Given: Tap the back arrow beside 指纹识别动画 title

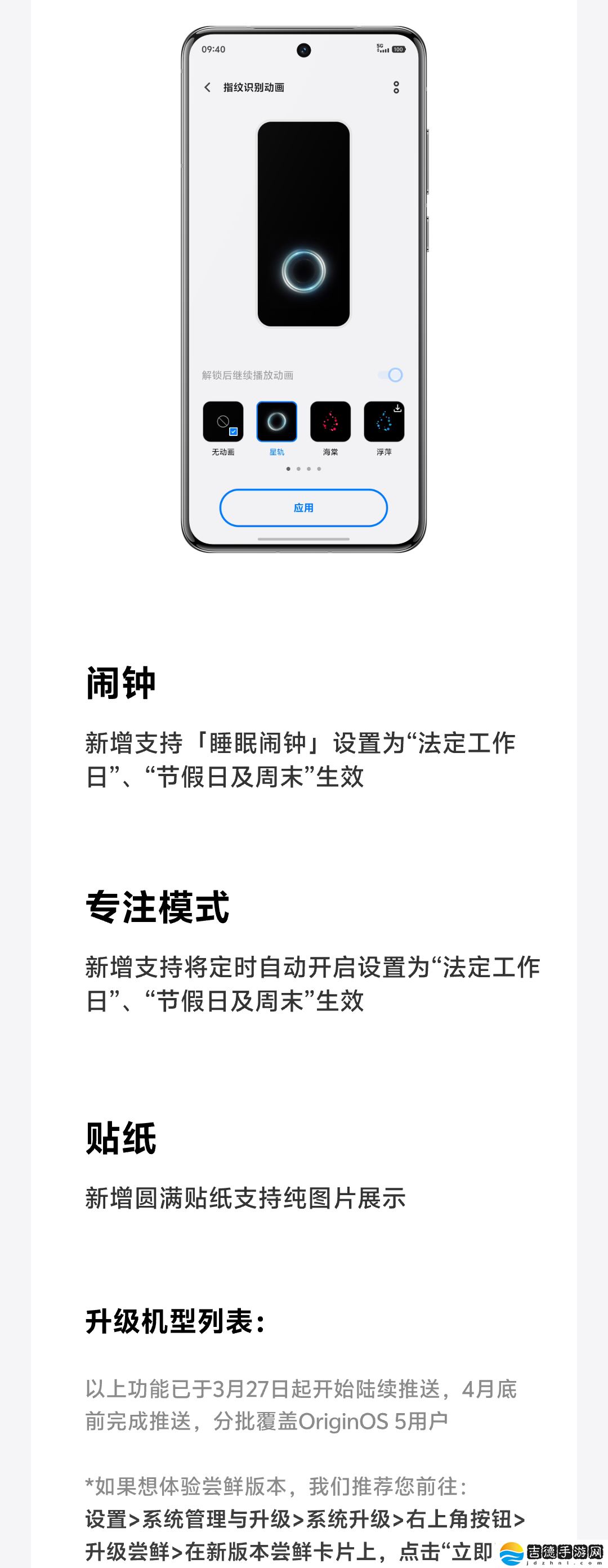Looking at the screenshot, I should pos(207,88).
